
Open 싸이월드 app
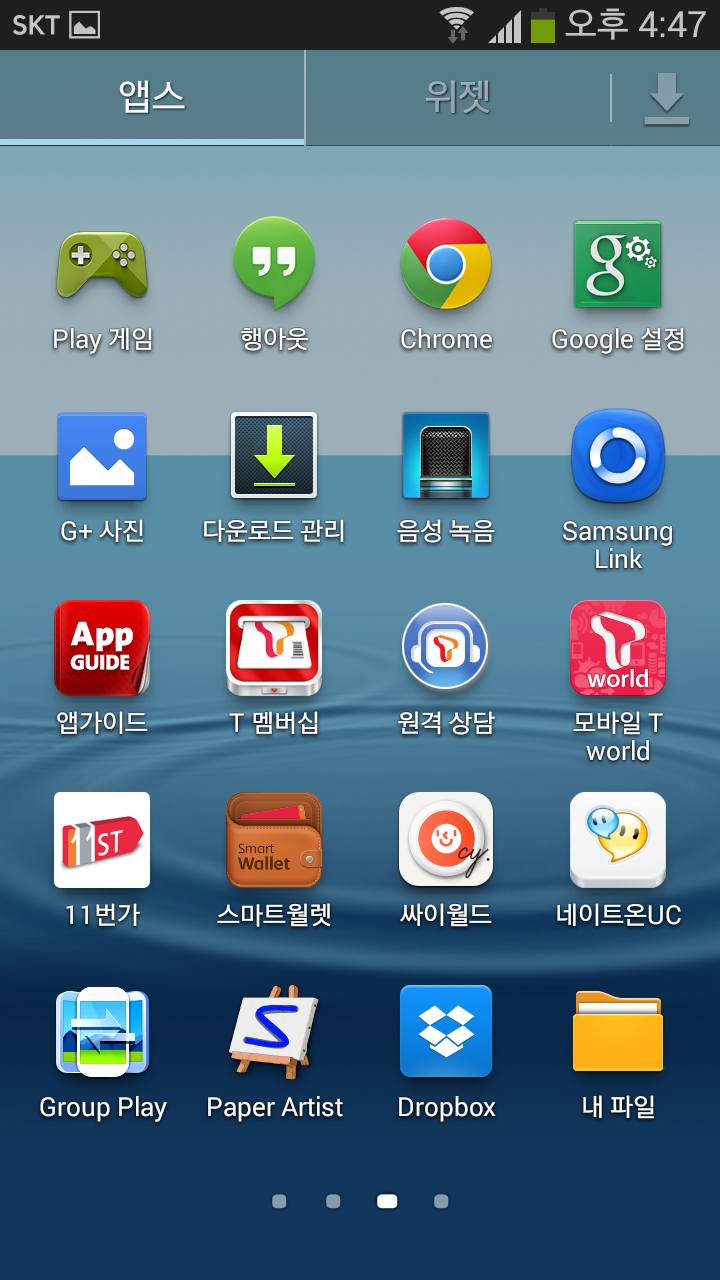point(446,840)
